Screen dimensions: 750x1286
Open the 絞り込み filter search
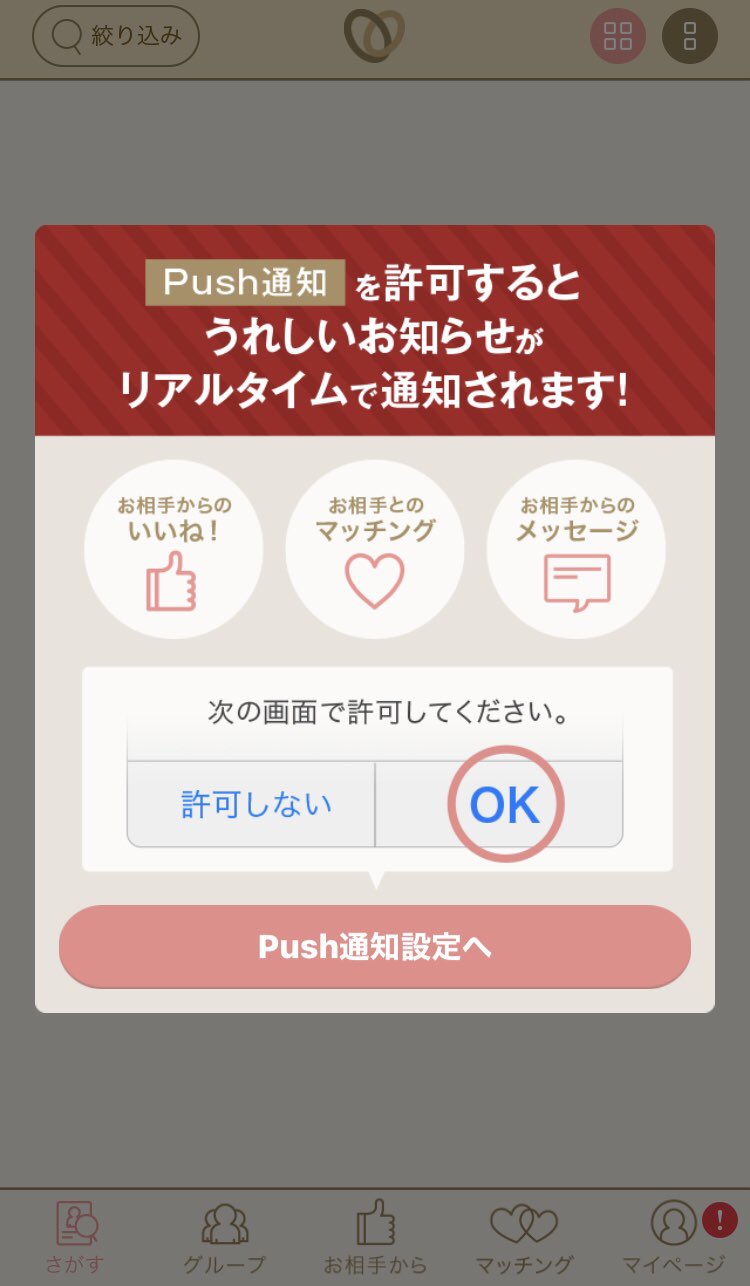tap(116, 36)
